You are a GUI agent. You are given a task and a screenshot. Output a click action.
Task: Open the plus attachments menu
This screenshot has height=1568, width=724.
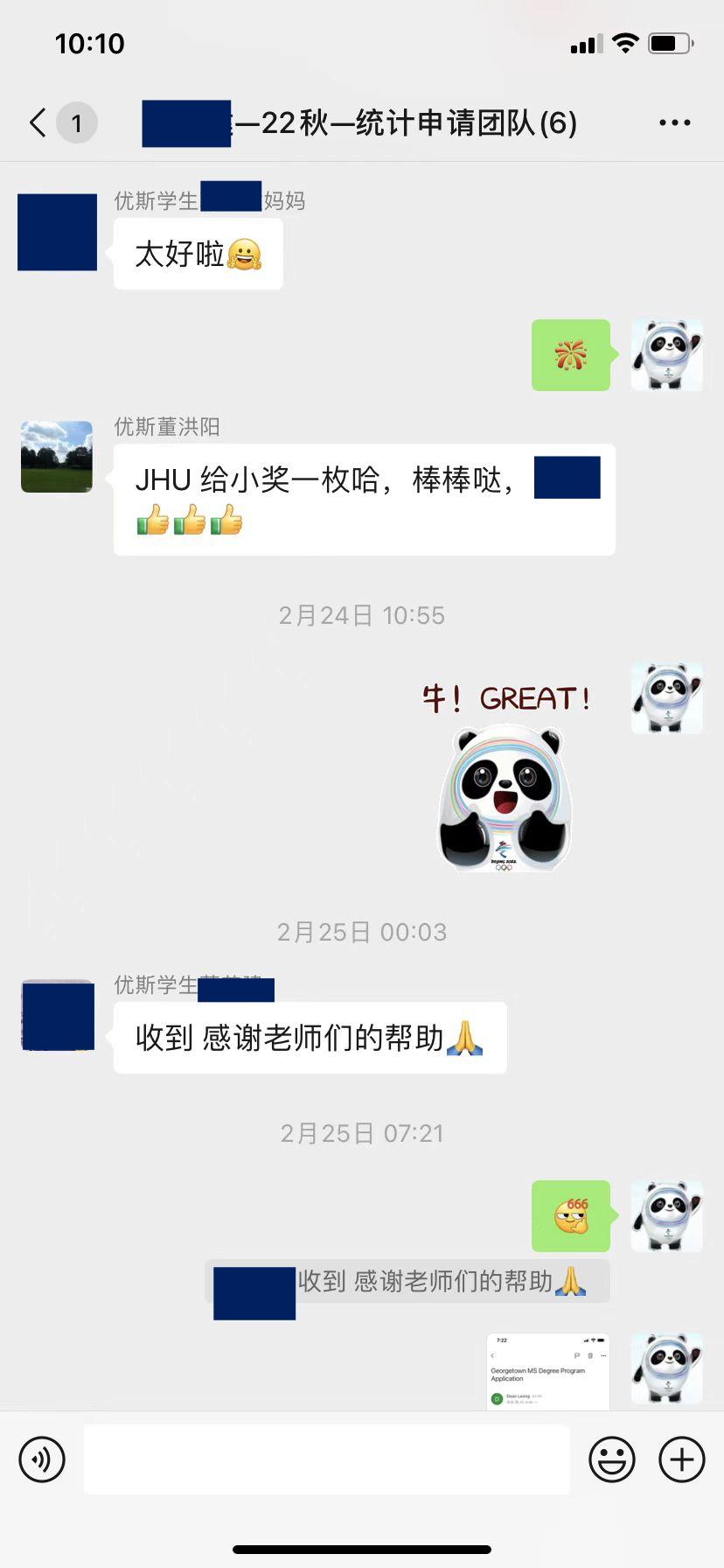click(x=681, y=1459)
